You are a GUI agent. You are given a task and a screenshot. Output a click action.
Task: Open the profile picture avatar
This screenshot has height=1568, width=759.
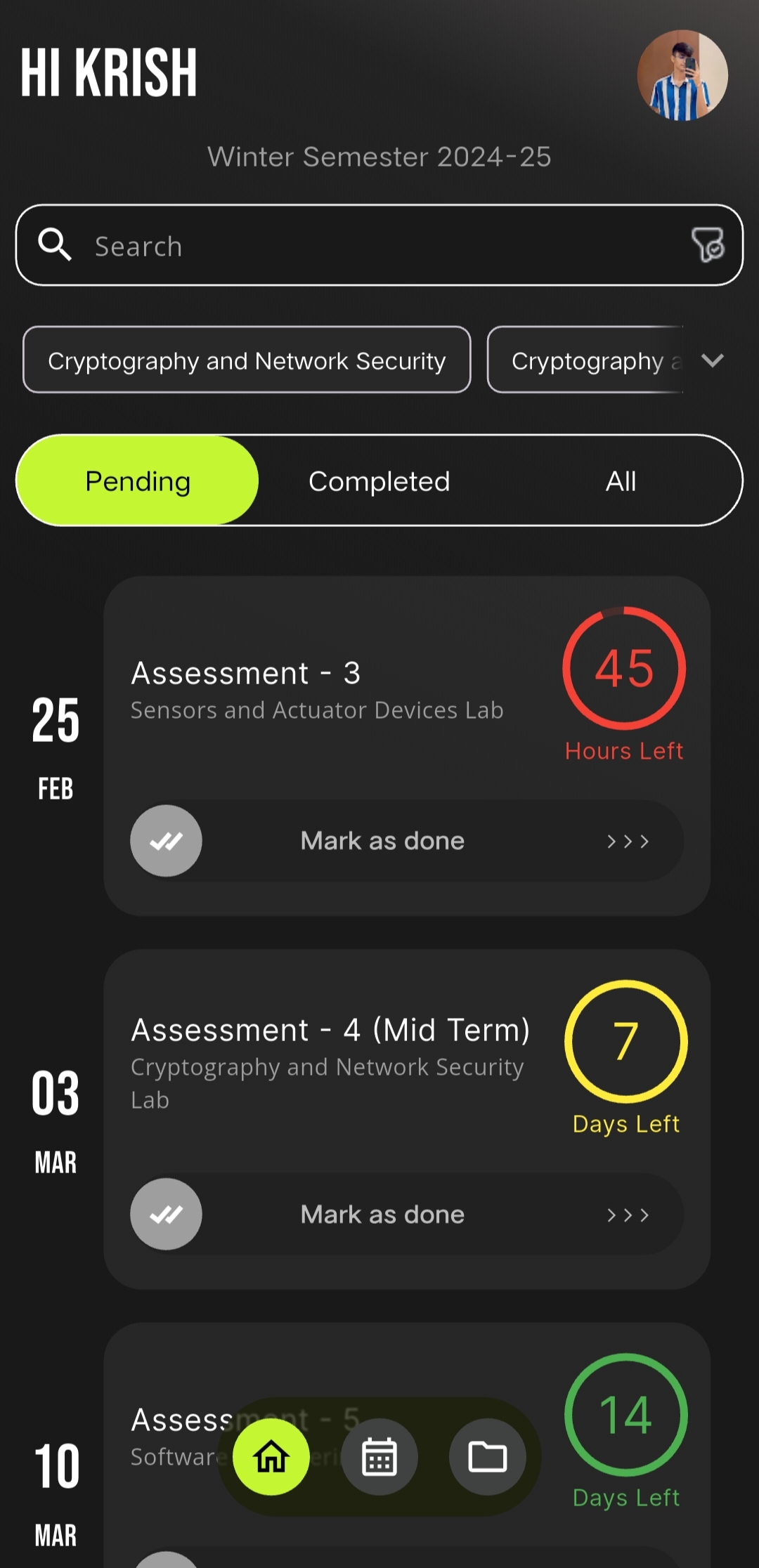point(682,75)
